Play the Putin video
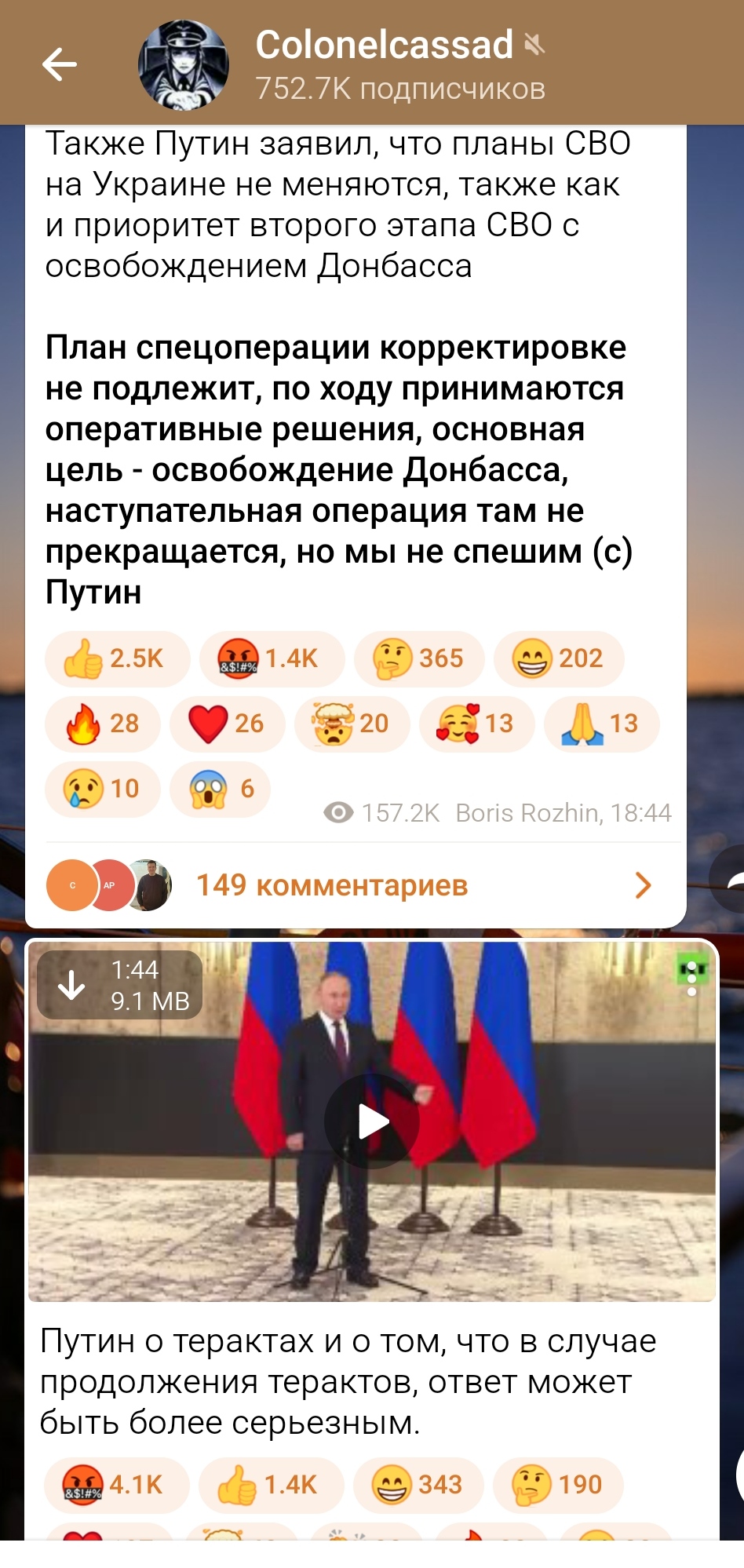The height and width of the screenshot is (1568, 744). click(x=372, y=1121)
